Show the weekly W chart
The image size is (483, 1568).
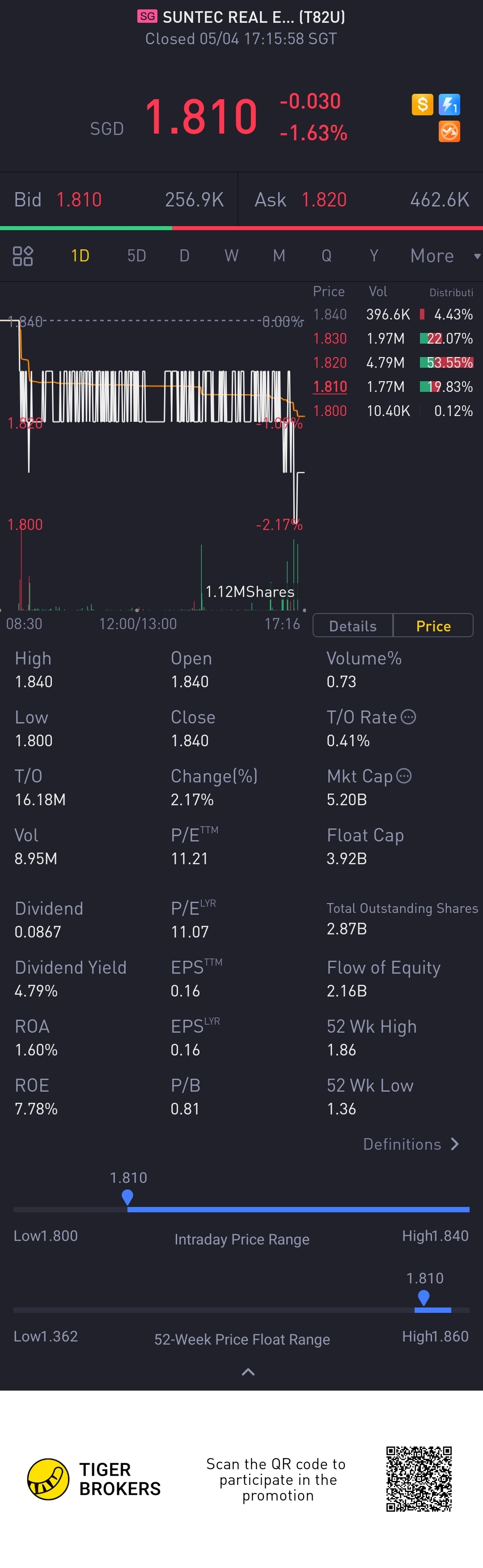click(x=232, y=256)
